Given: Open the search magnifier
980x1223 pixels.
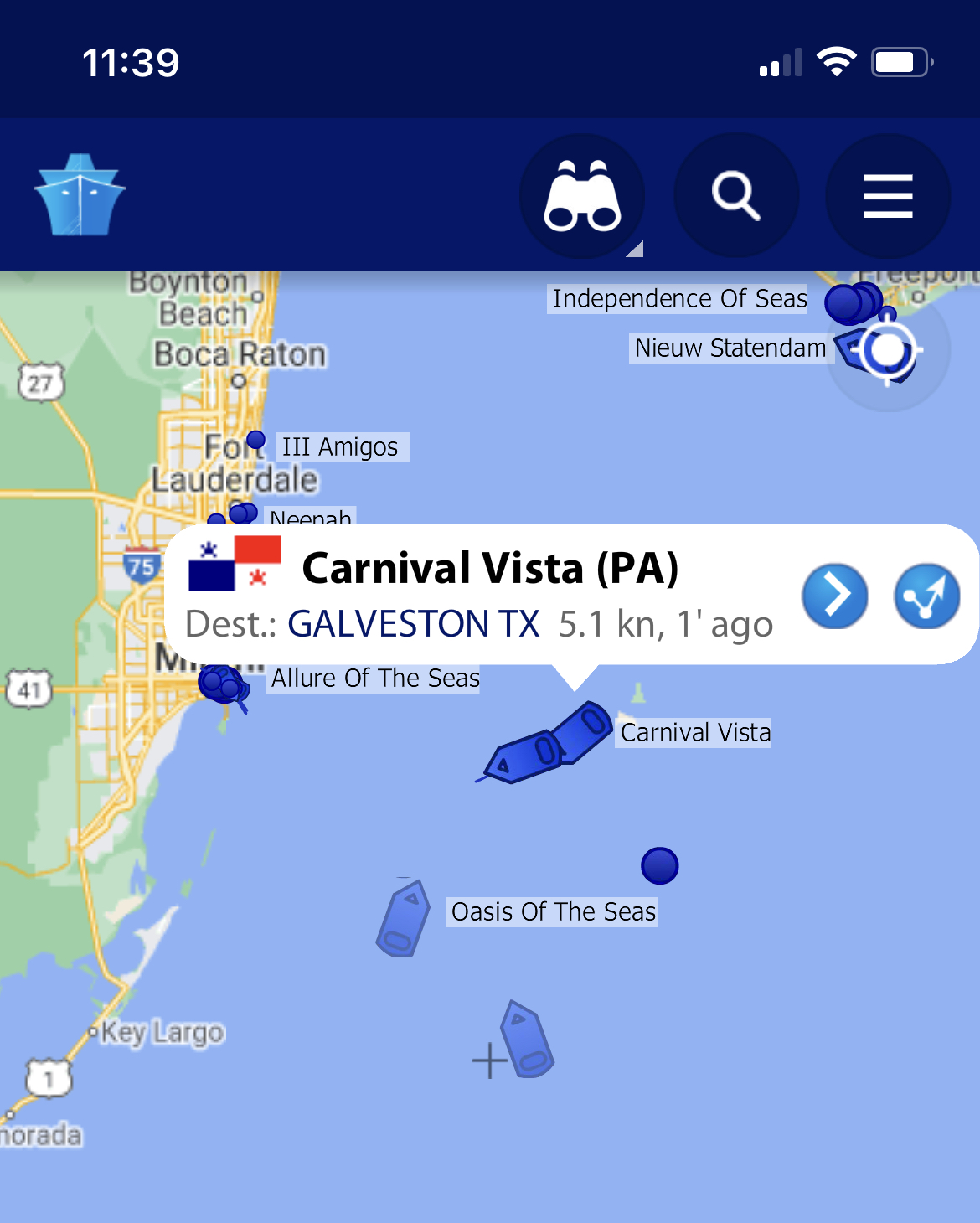Looking at the screenshot, I should tap(736, 196).
